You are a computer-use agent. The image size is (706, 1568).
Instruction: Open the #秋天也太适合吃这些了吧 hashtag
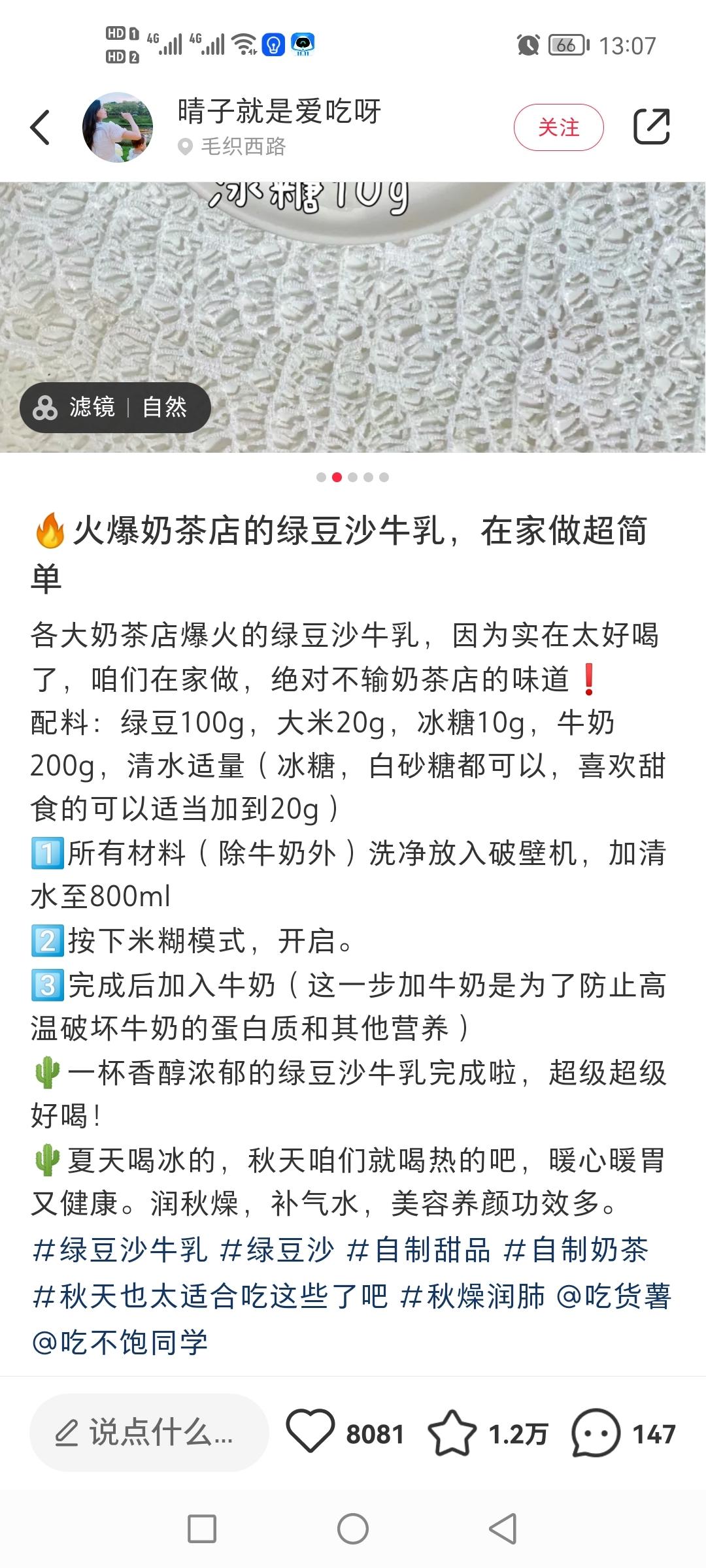coord(210,1296)
